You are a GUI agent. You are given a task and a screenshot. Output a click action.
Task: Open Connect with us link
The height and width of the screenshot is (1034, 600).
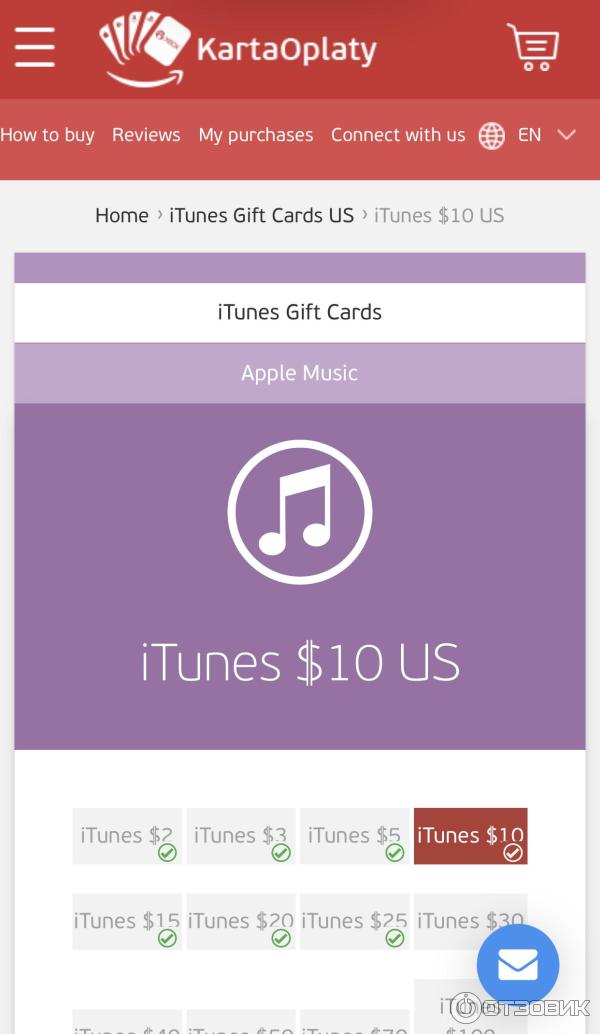click(x=398, y=135)
